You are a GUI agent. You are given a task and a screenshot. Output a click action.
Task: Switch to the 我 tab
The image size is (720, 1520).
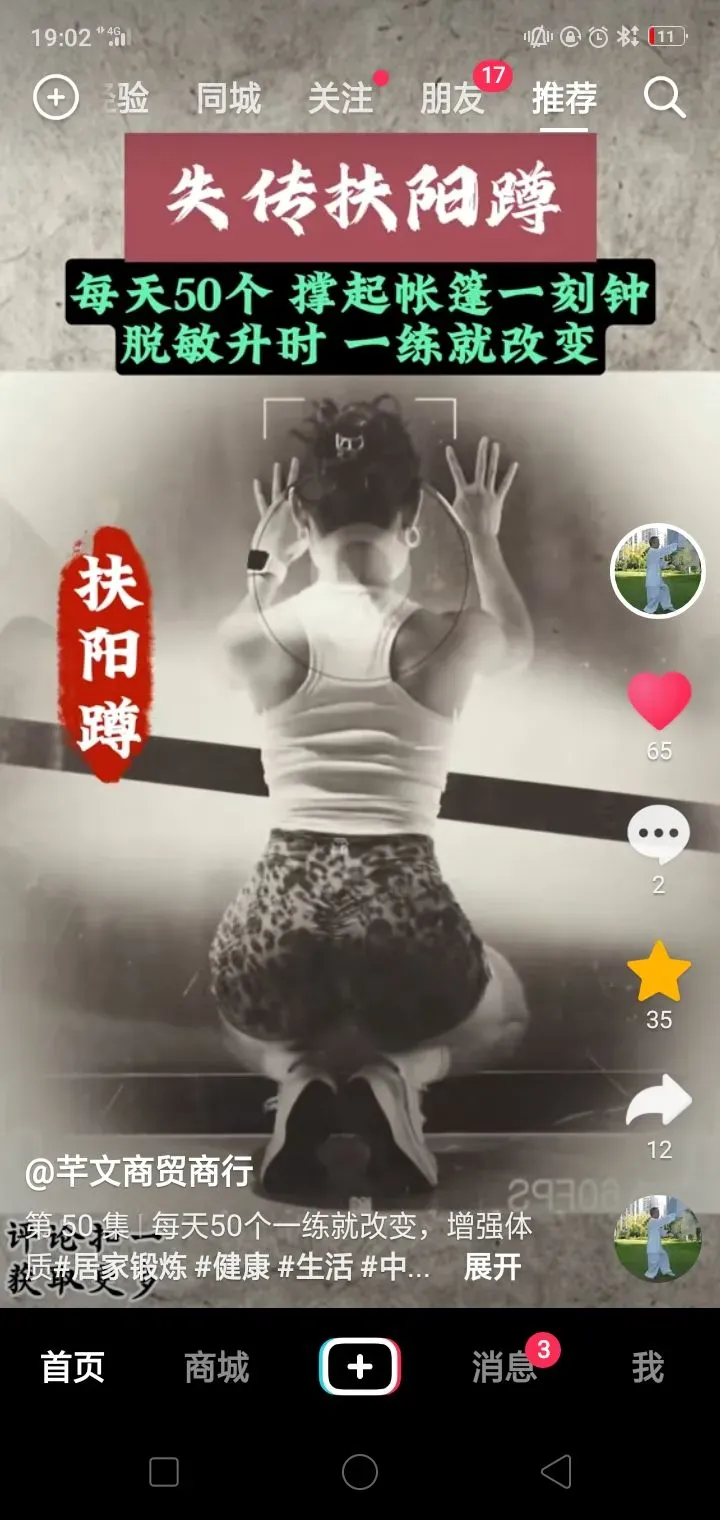pyautogui.click(x=648, y=1367)
